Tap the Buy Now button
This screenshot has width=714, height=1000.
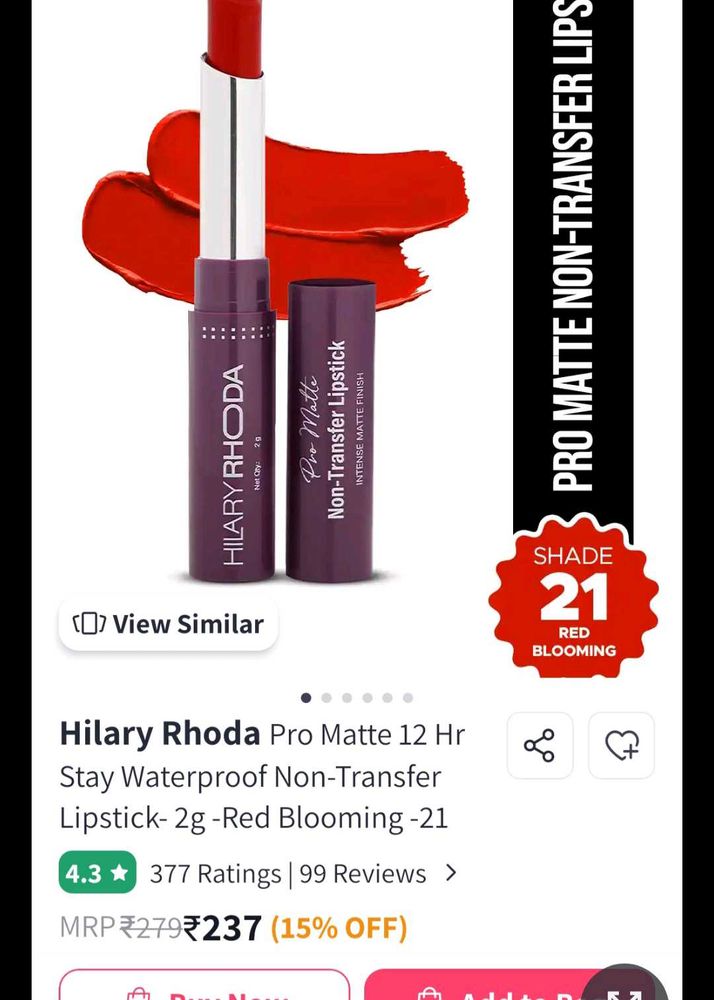tap(205, 987)
